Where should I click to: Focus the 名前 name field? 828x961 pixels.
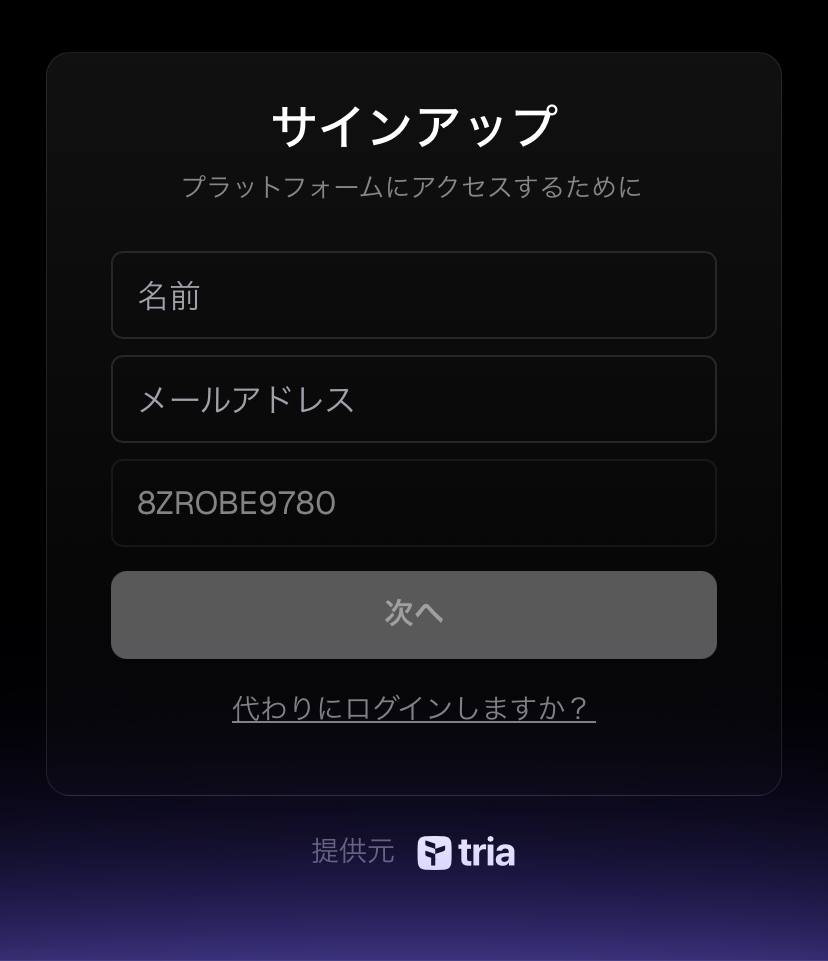point(413,295)
